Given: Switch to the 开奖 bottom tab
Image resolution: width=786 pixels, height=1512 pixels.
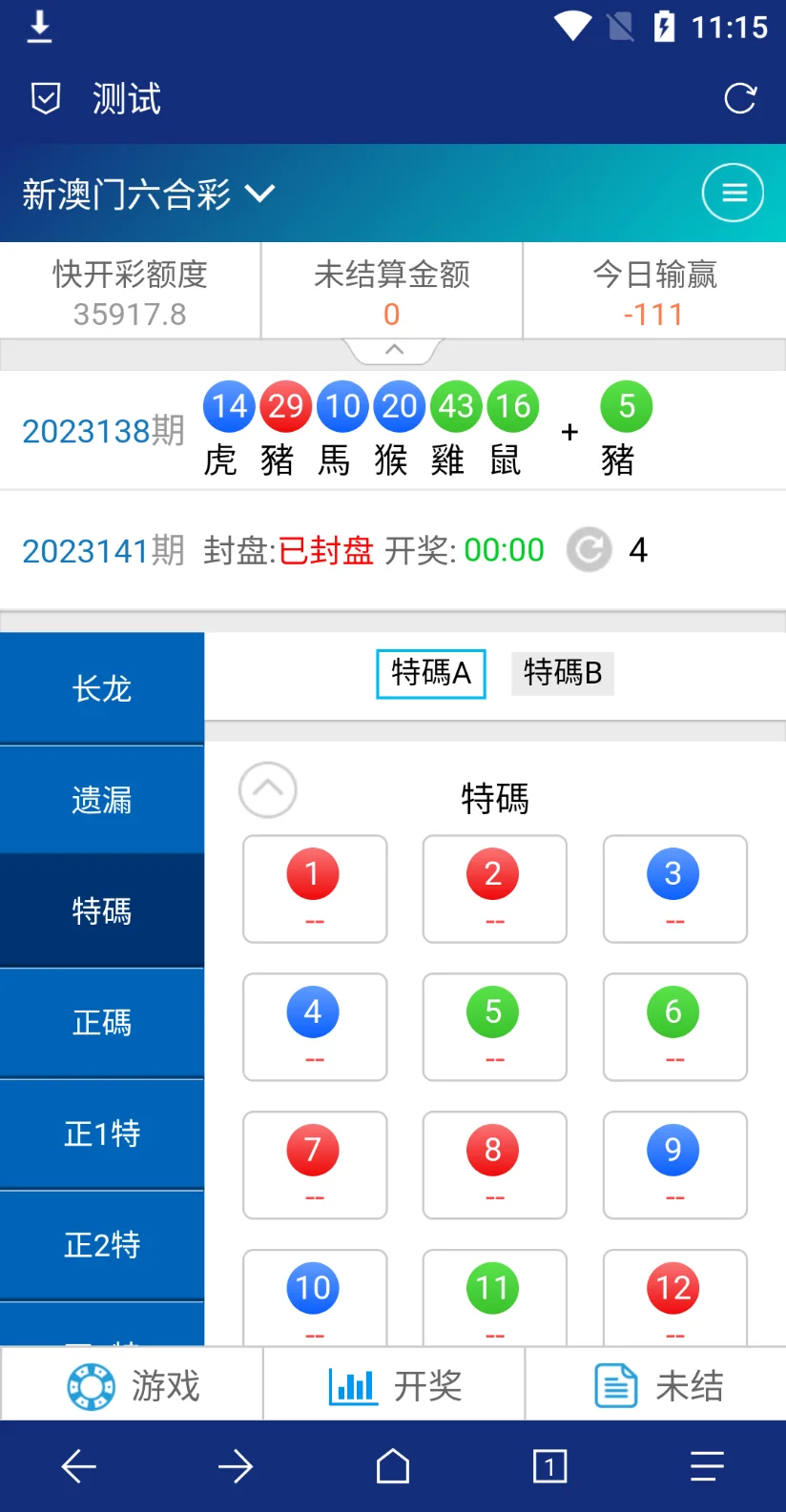Looking at the screenshot, I should pos(394,1385).
